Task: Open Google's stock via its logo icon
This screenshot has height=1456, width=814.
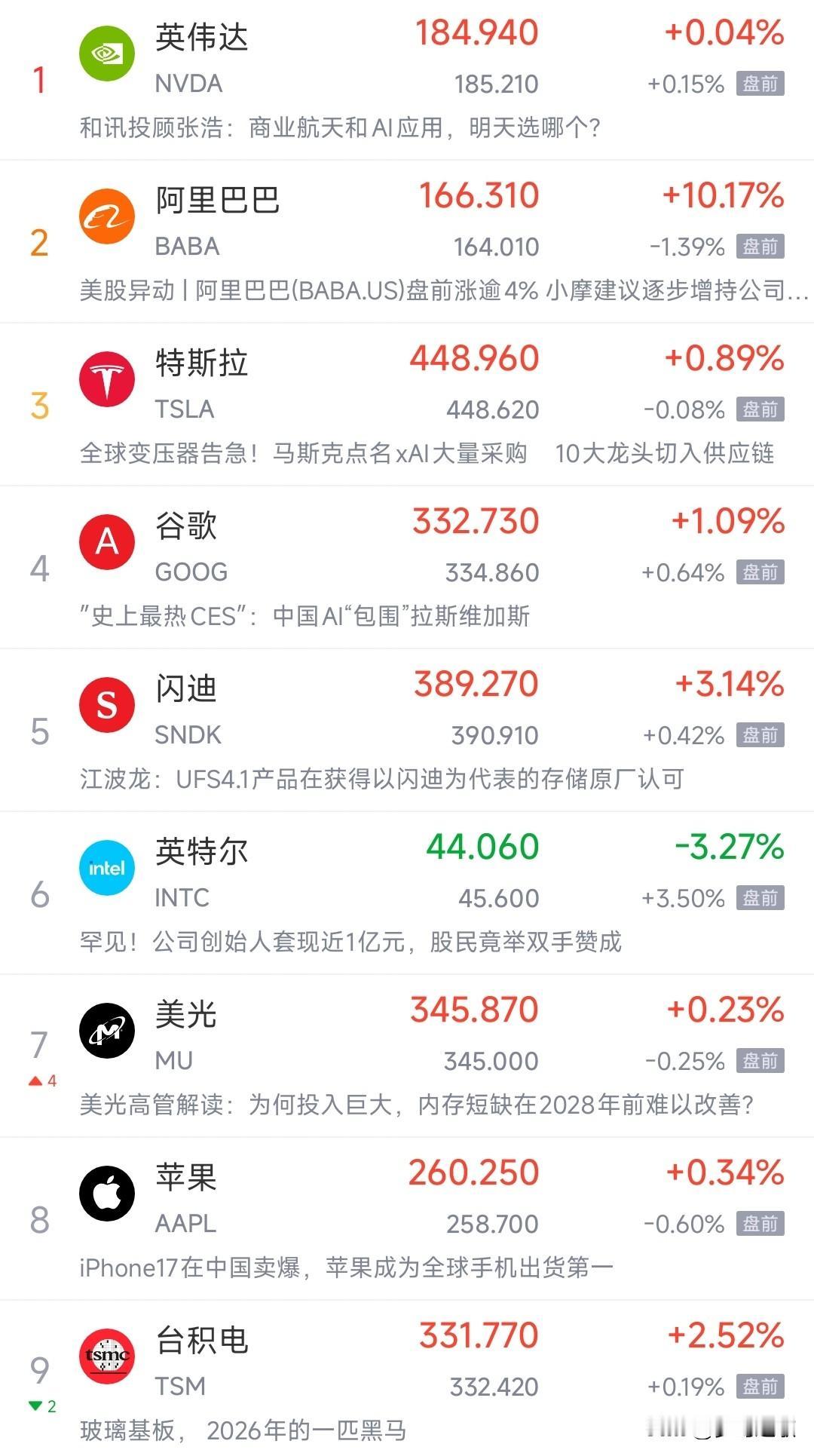Action: (107, 541)
